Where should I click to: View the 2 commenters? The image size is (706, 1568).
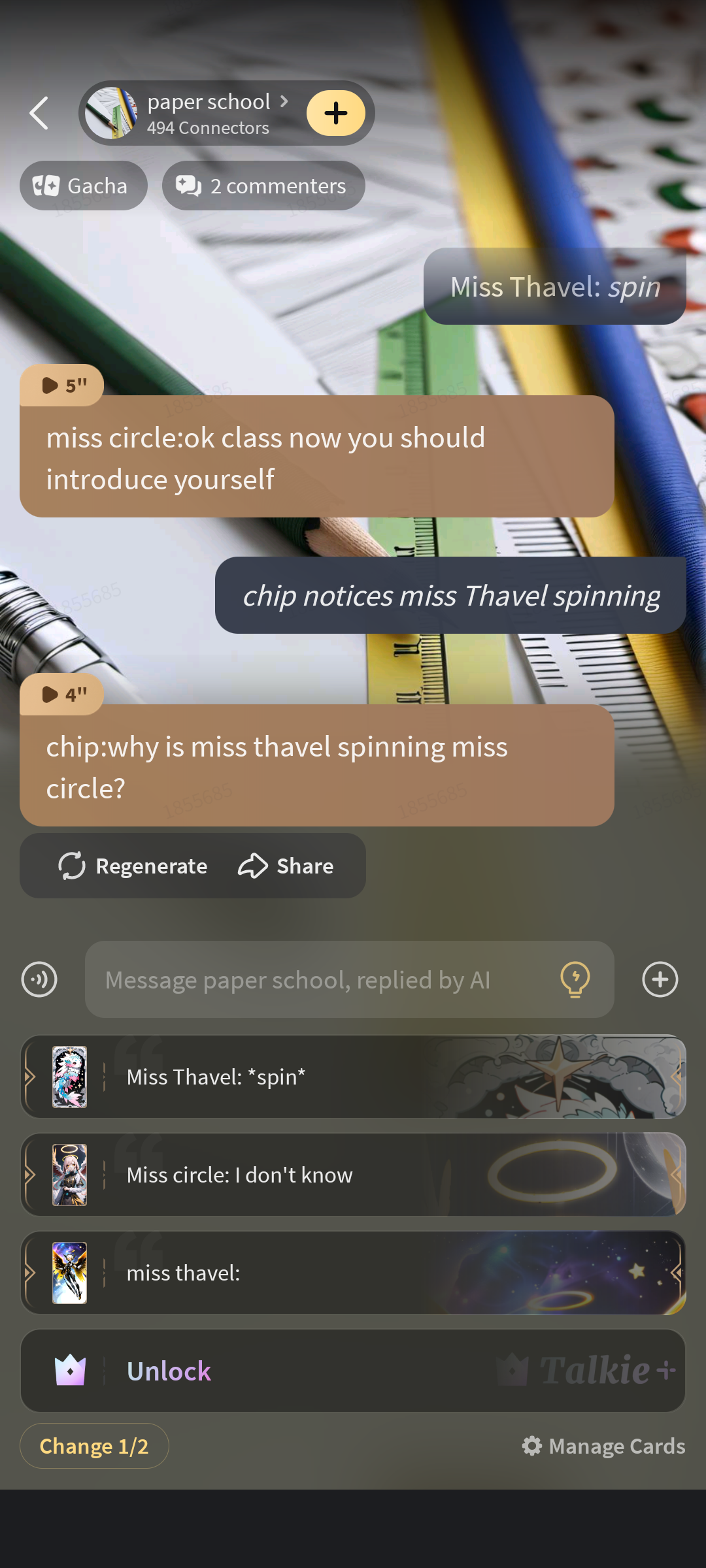tap(263, 186)
